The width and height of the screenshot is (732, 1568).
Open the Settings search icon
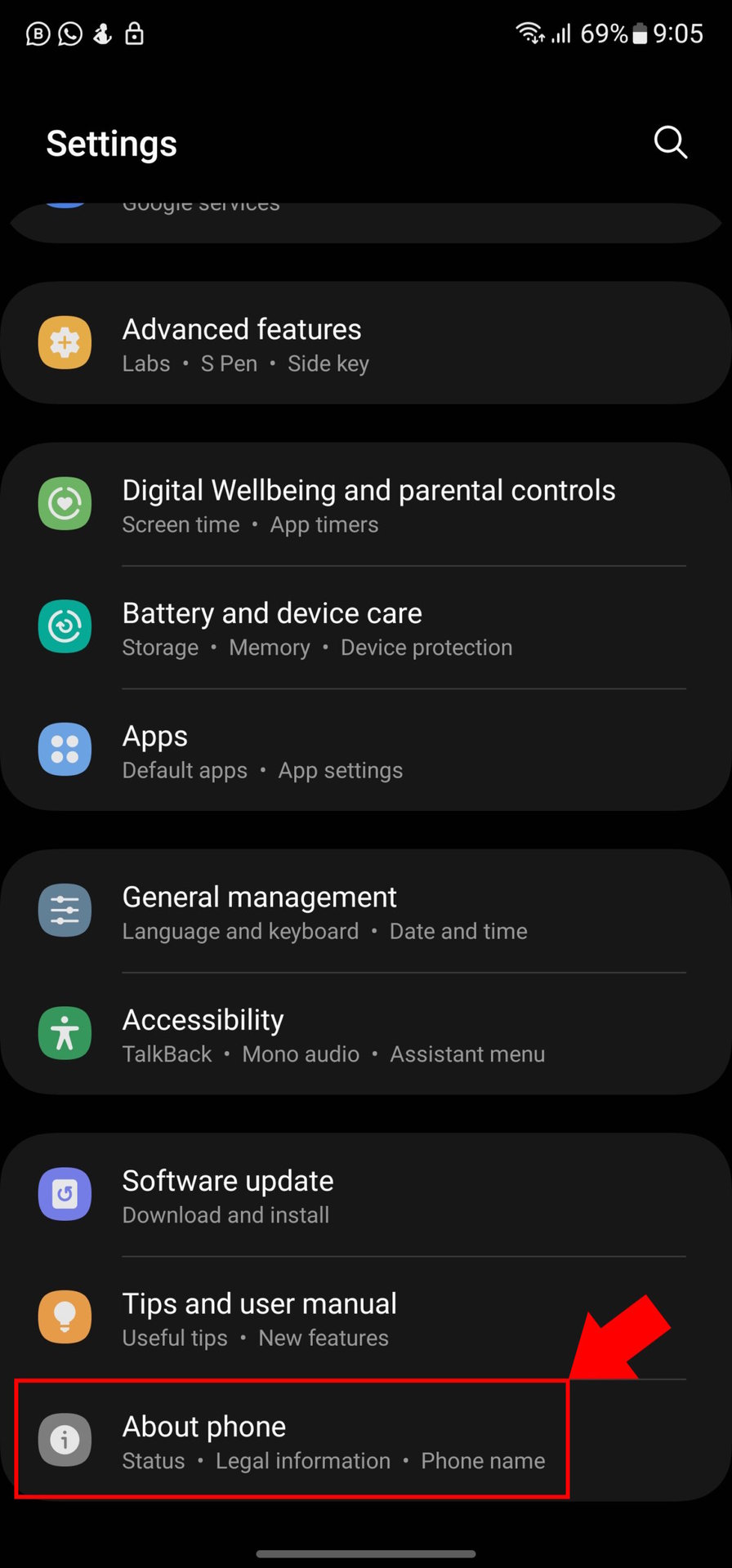coord(670,142)
